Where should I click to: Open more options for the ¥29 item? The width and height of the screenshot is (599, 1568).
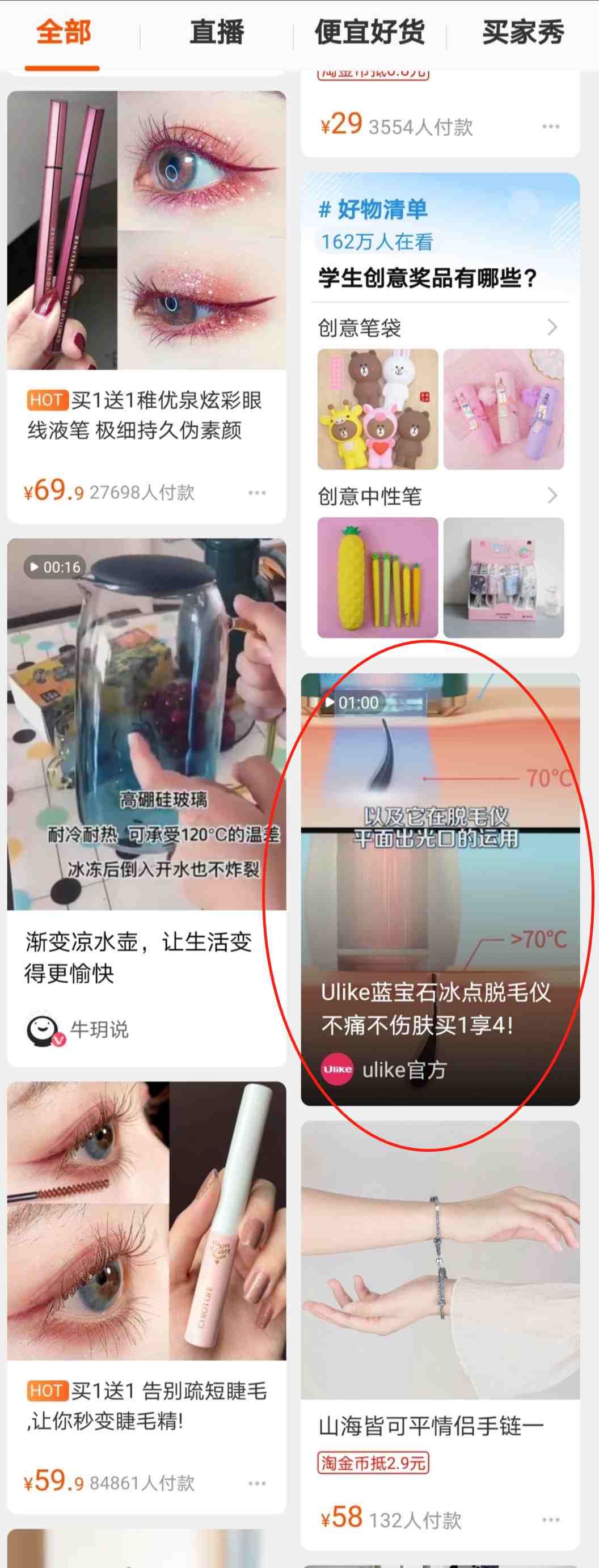click(x=550, y=126)
